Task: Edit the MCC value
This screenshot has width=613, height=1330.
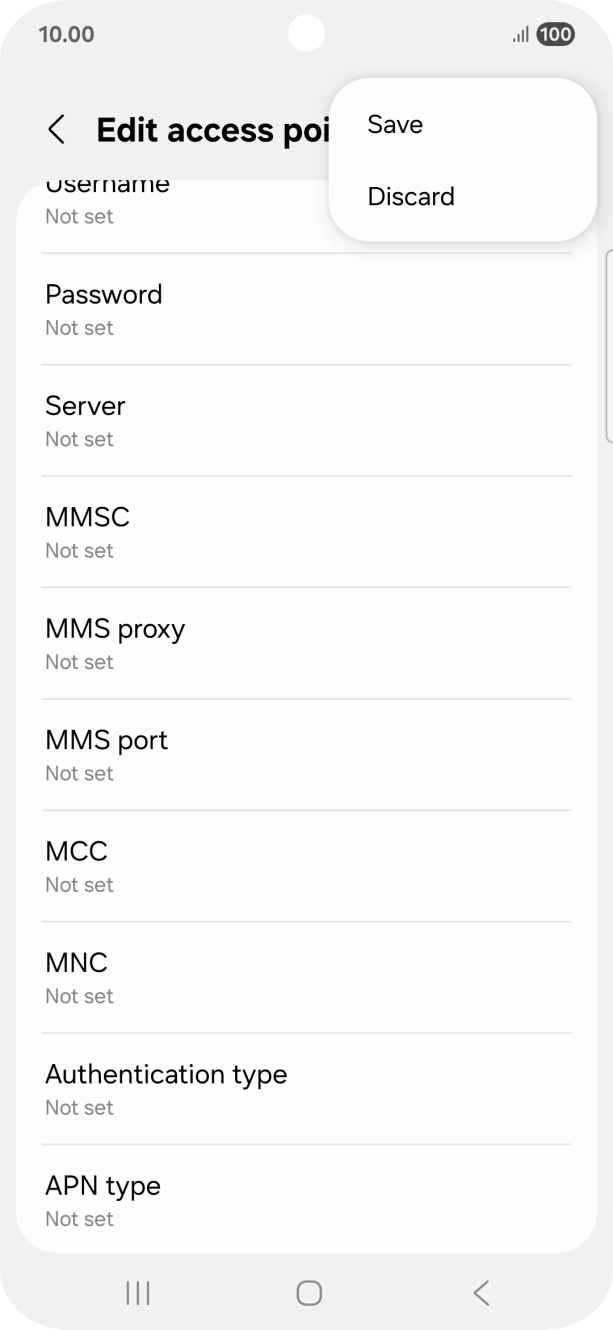Action: (x=306, y=866)
